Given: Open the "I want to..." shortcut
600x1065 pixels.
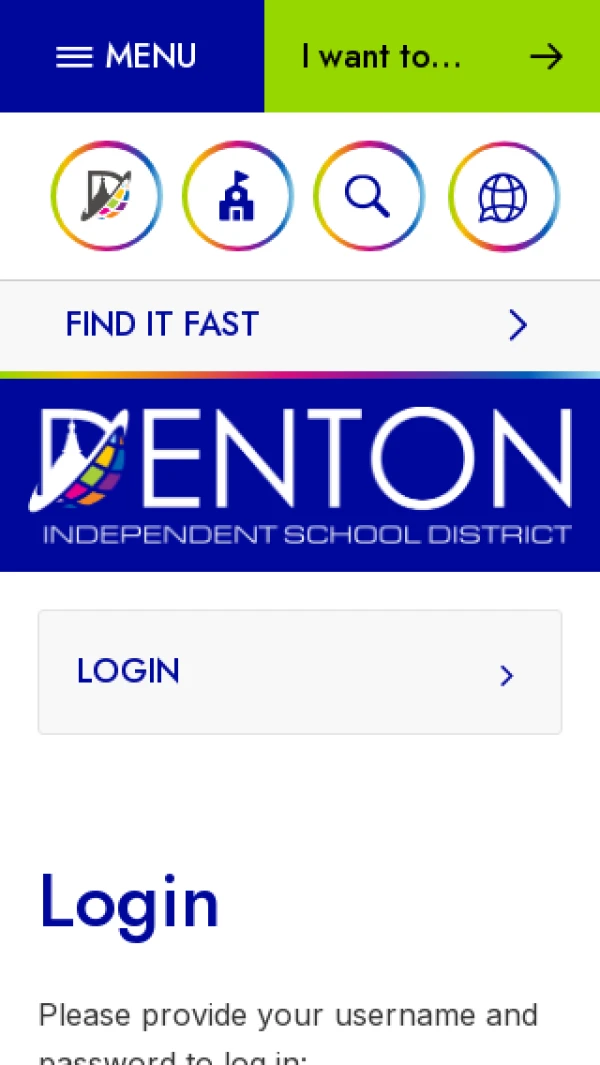Looking at the screenshot, I should (432, 56).
